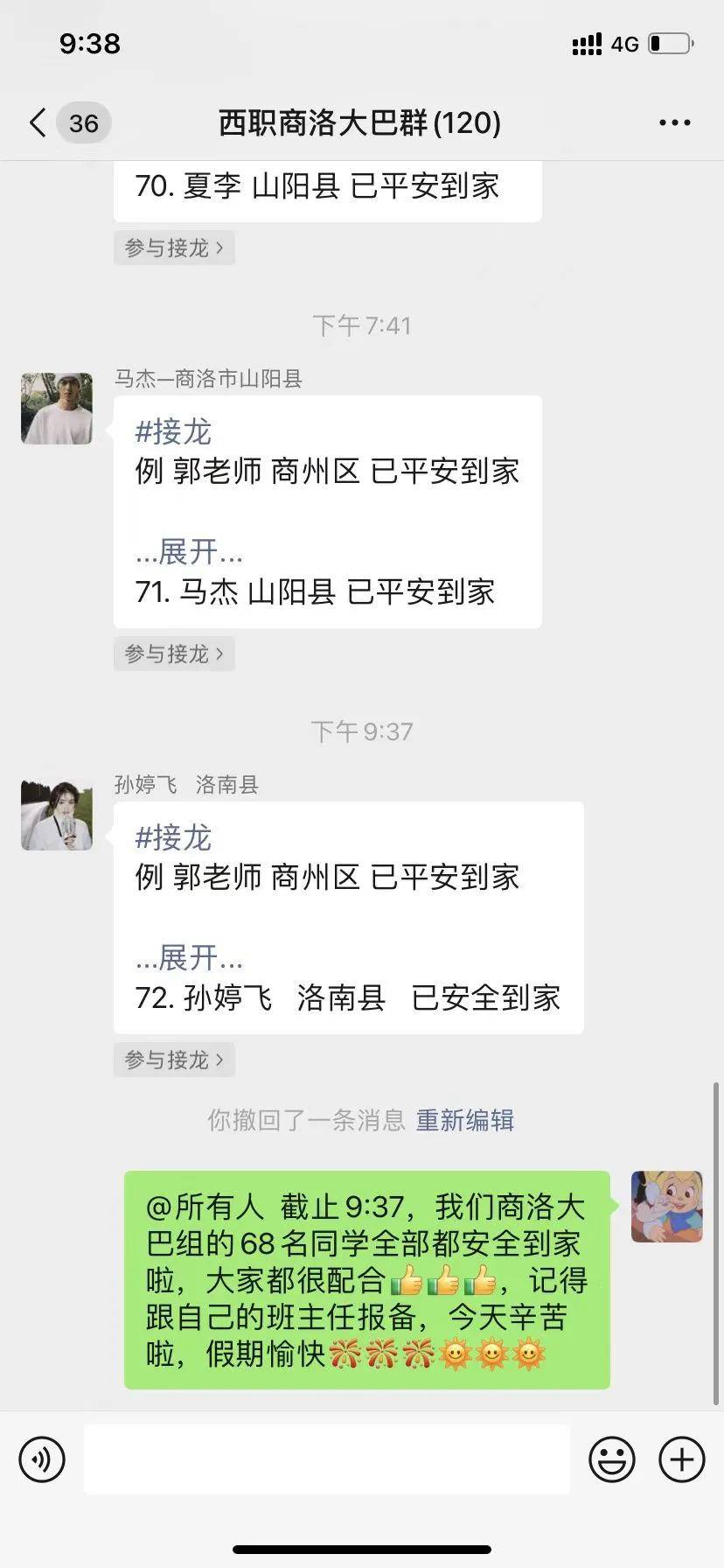Open my own avatar beside the green message
The image size is (724, 1568).
pos(666,1207)
